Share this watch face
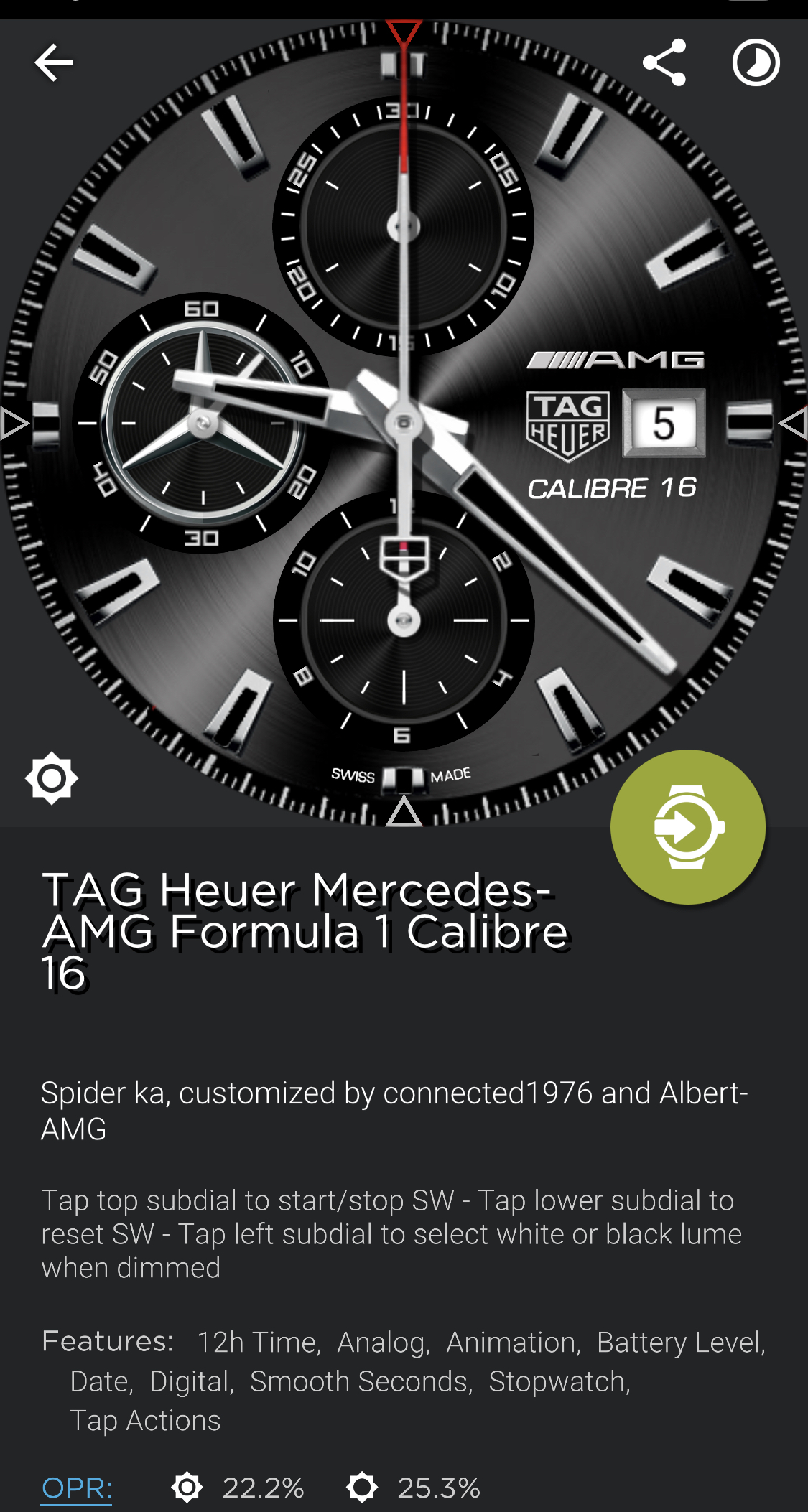The height and width of the screenshot is (1512, 808). [x=664, y=63]
